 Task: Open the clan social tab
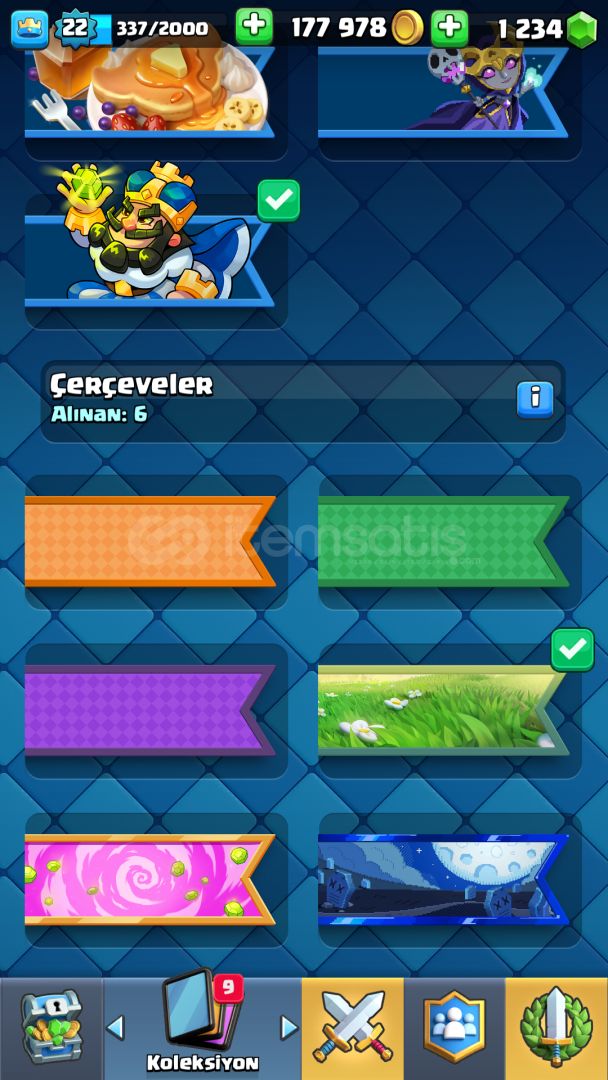[x=454, y=1028]
